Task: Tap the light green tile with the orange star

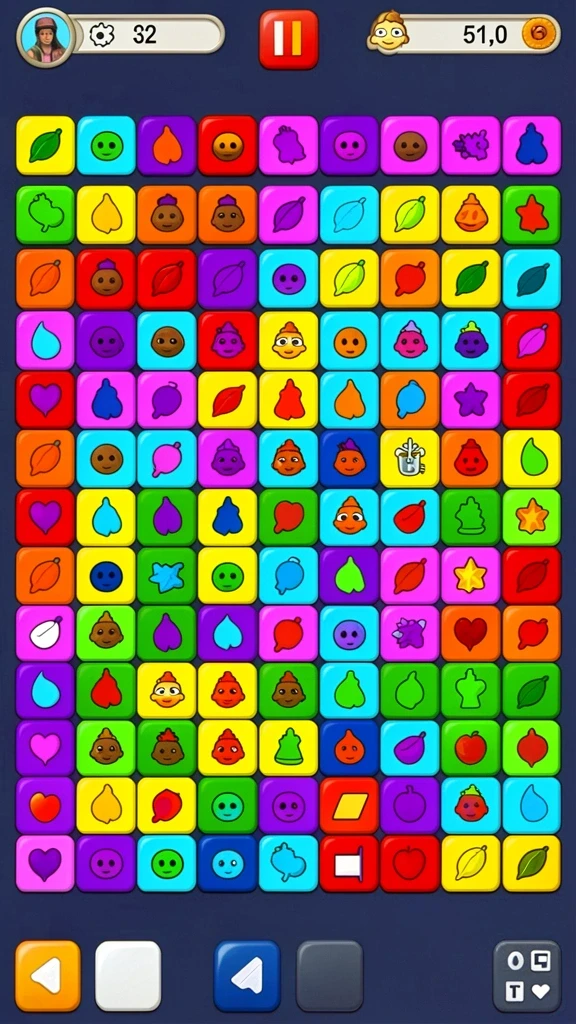Action: (x=532, y=517)
